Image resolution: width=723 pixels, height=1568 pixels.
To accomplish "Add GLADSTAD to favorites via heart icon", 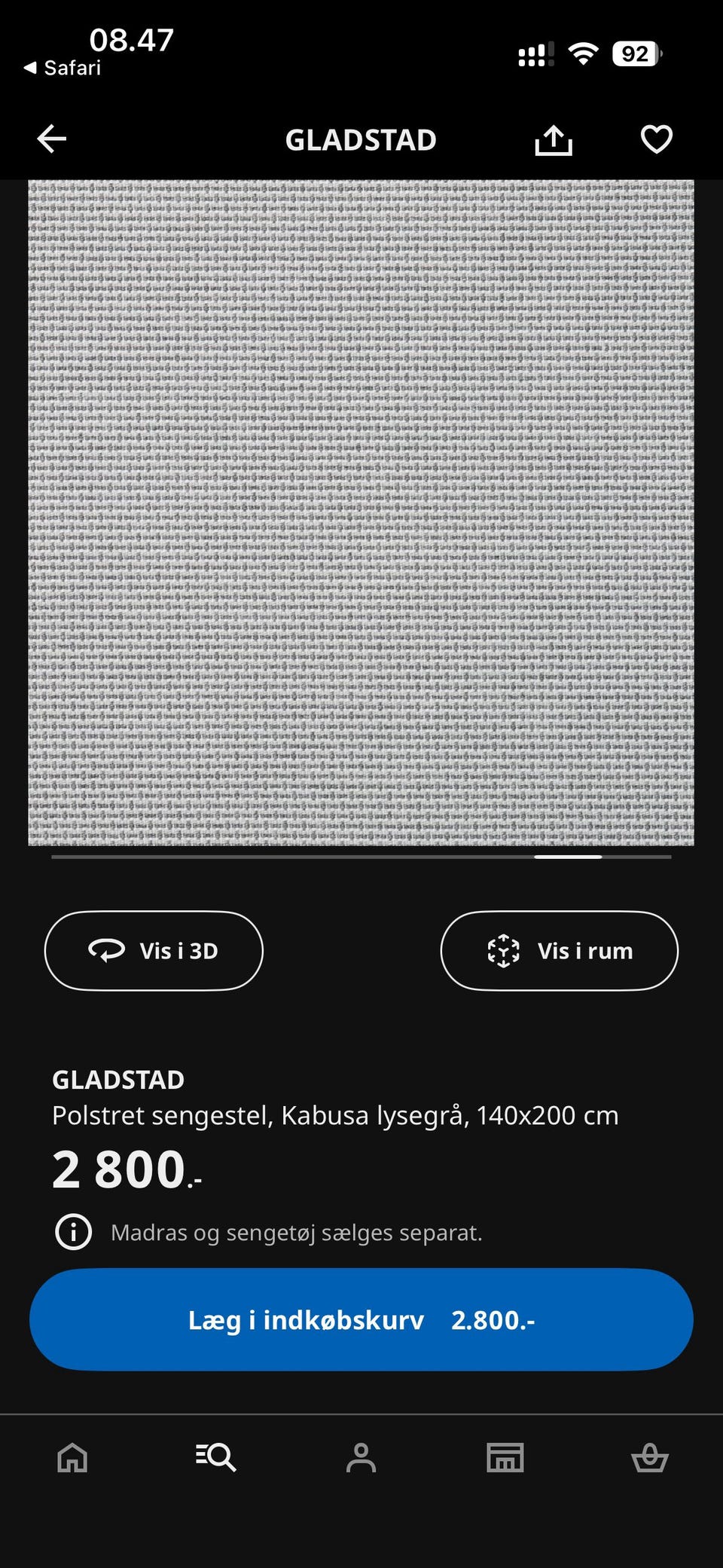I will (655, 139).
